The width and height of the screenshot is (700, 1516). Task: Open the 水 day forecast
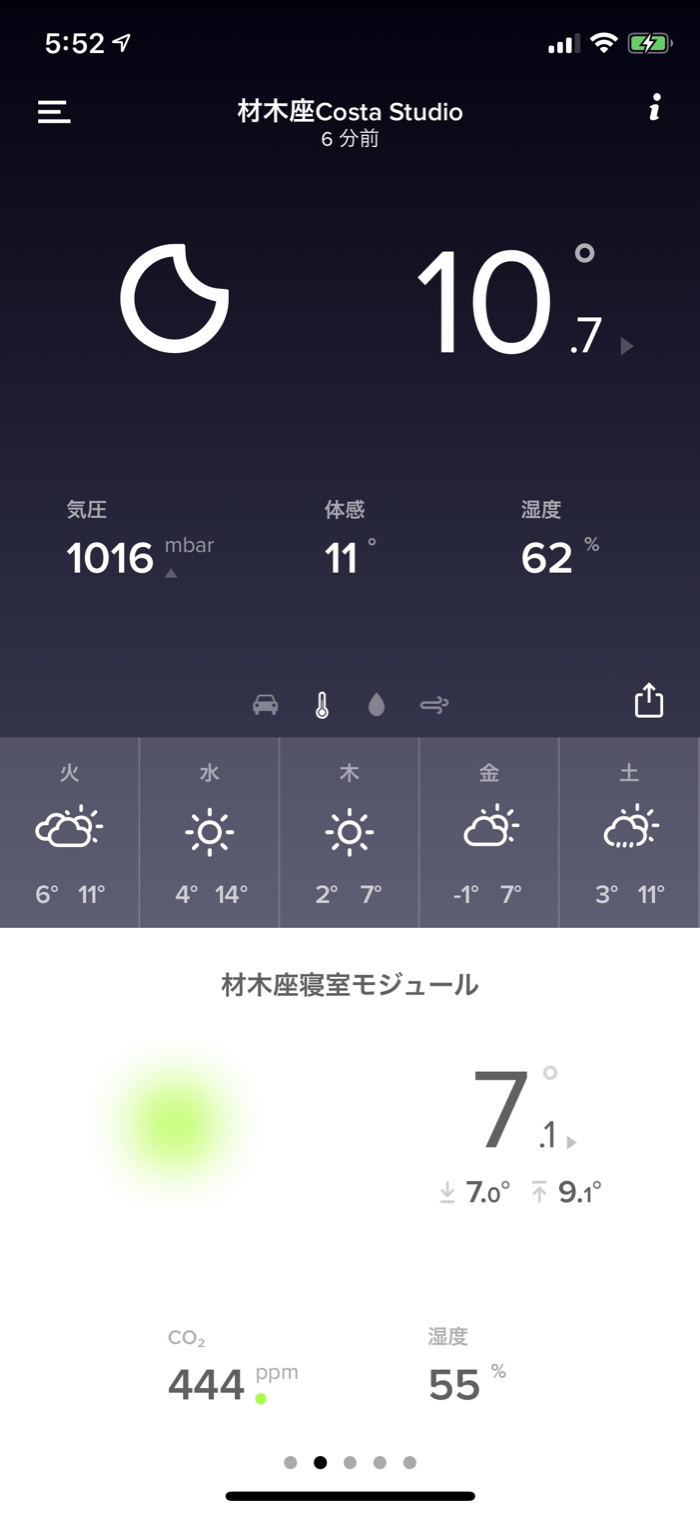(x=210, y=832)
